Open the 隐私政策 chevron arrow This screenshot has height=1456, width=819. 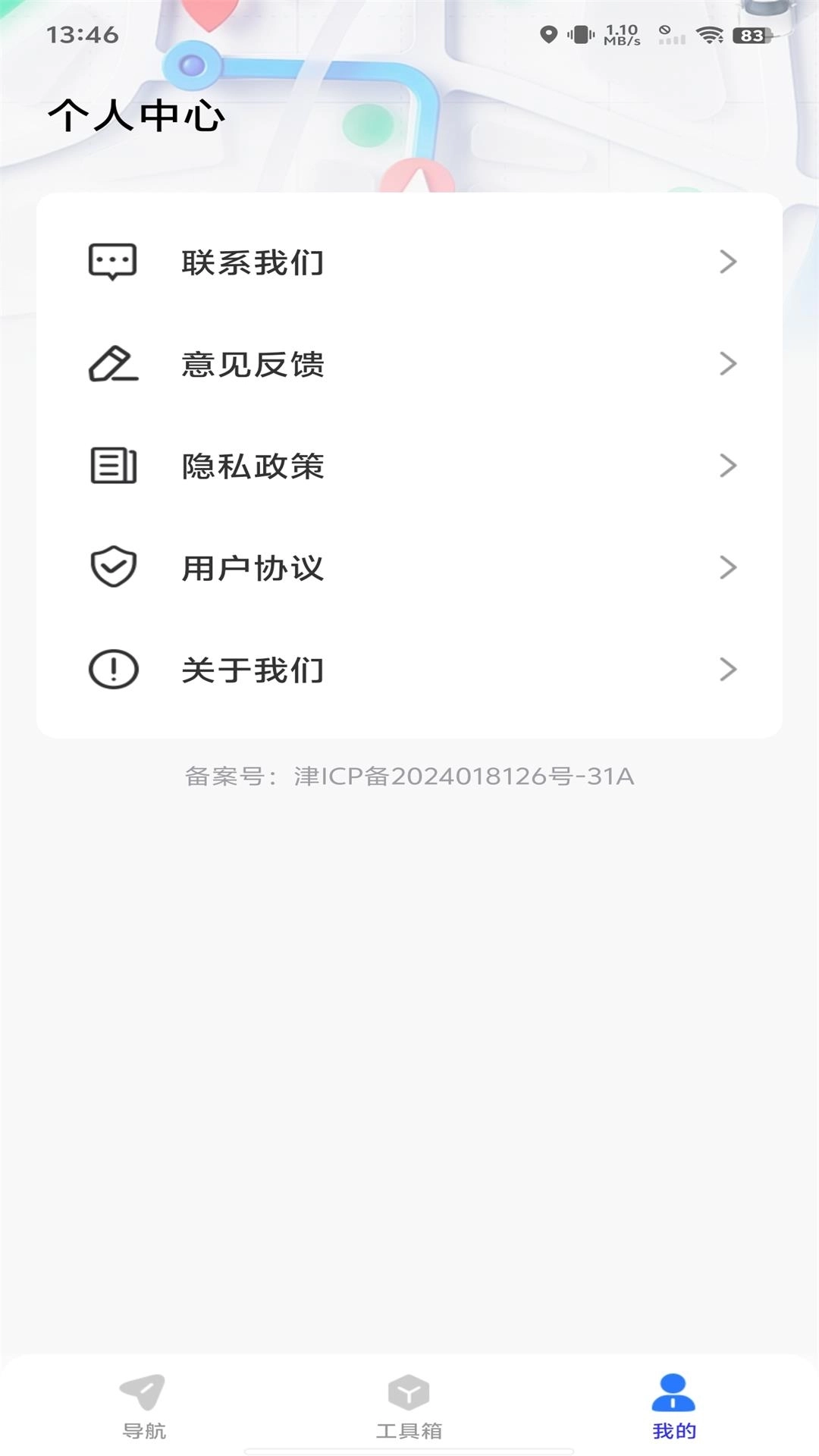(x=729, y=466)
